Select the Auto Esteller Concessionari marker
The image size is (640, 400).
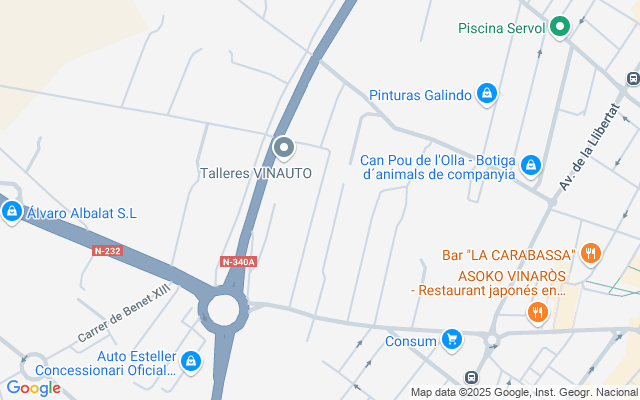tap(192, 360)
